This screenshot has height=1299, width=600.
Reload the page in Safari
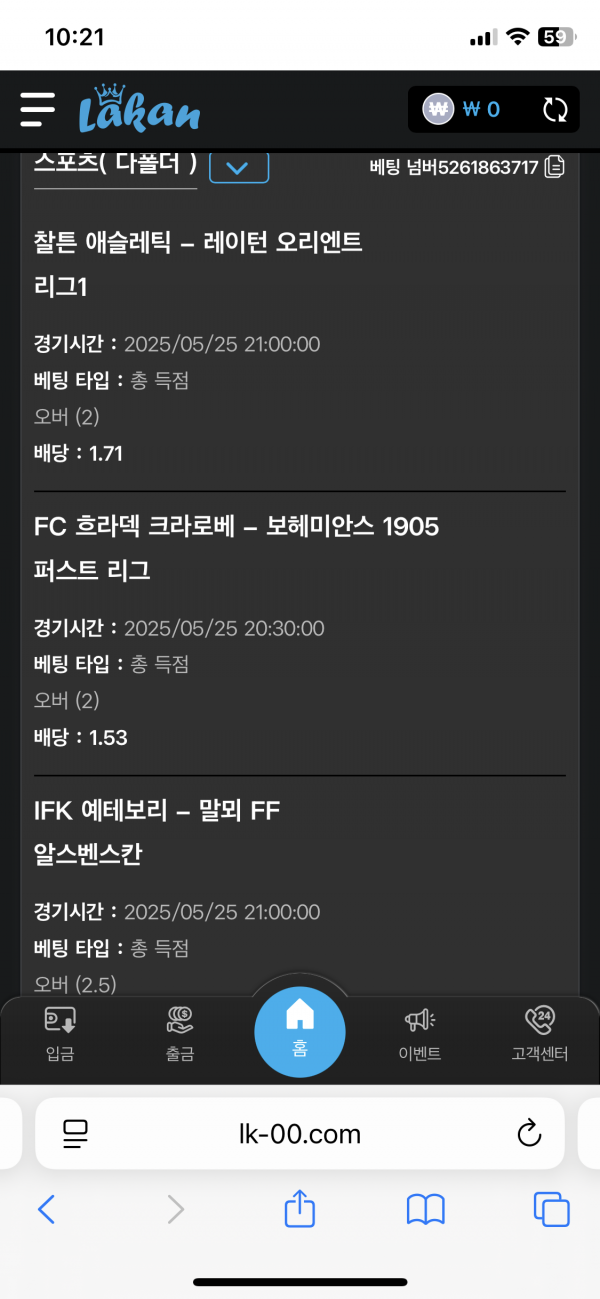click(x=528, y=1134)
